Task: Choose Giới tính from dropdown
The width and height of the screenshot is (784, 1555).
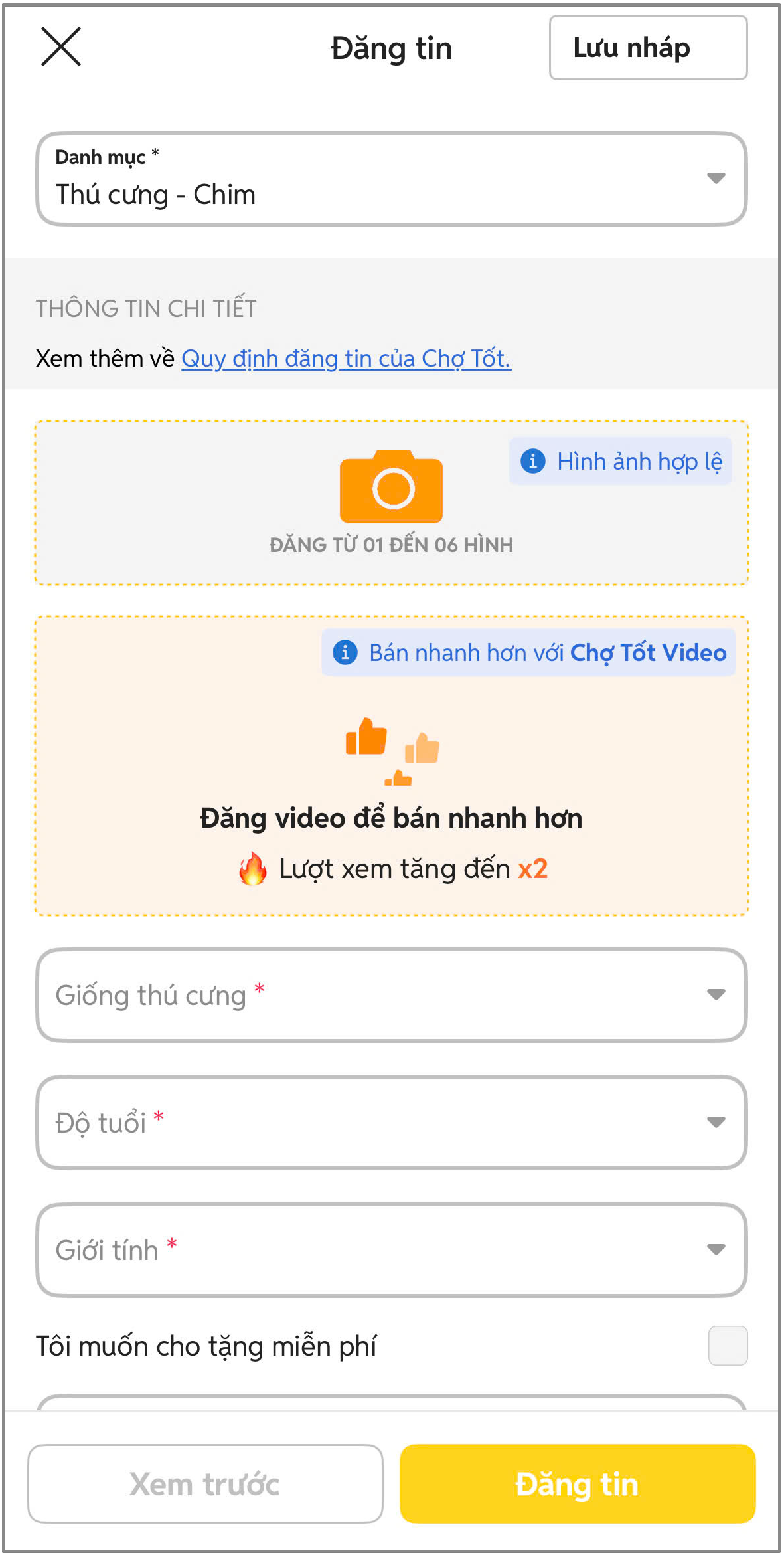Action: [391, 1250]
